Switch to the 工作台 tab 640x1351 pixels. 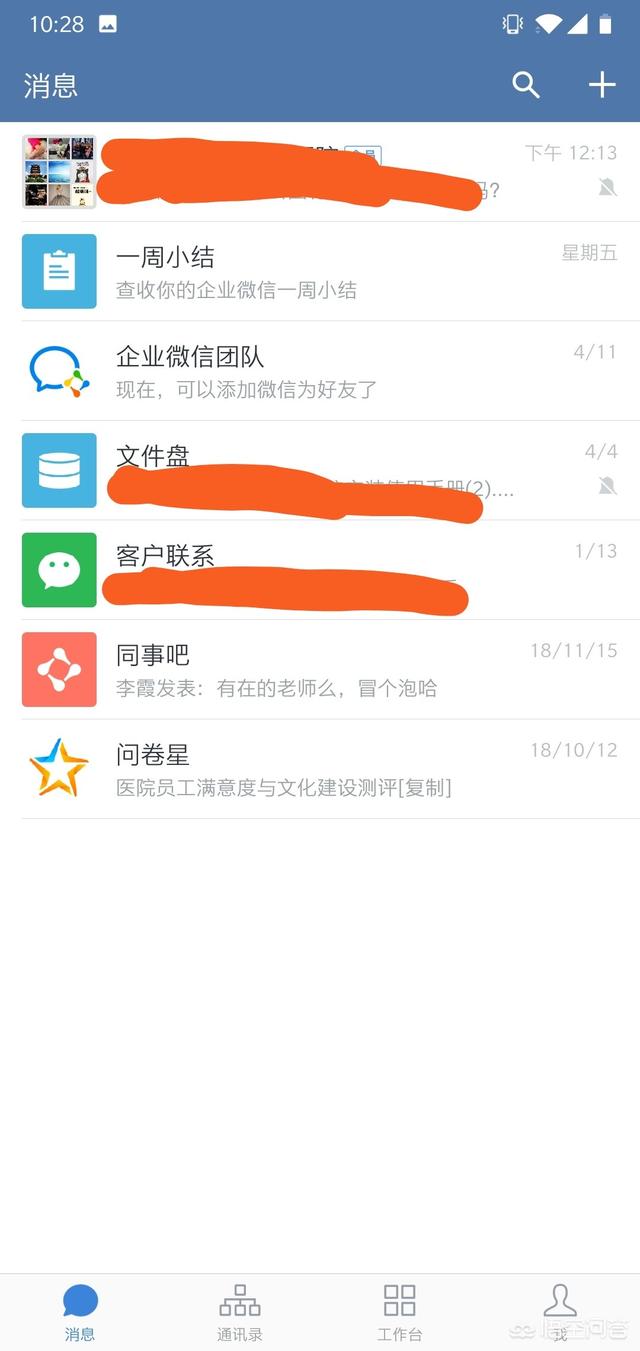point(400,1312)
